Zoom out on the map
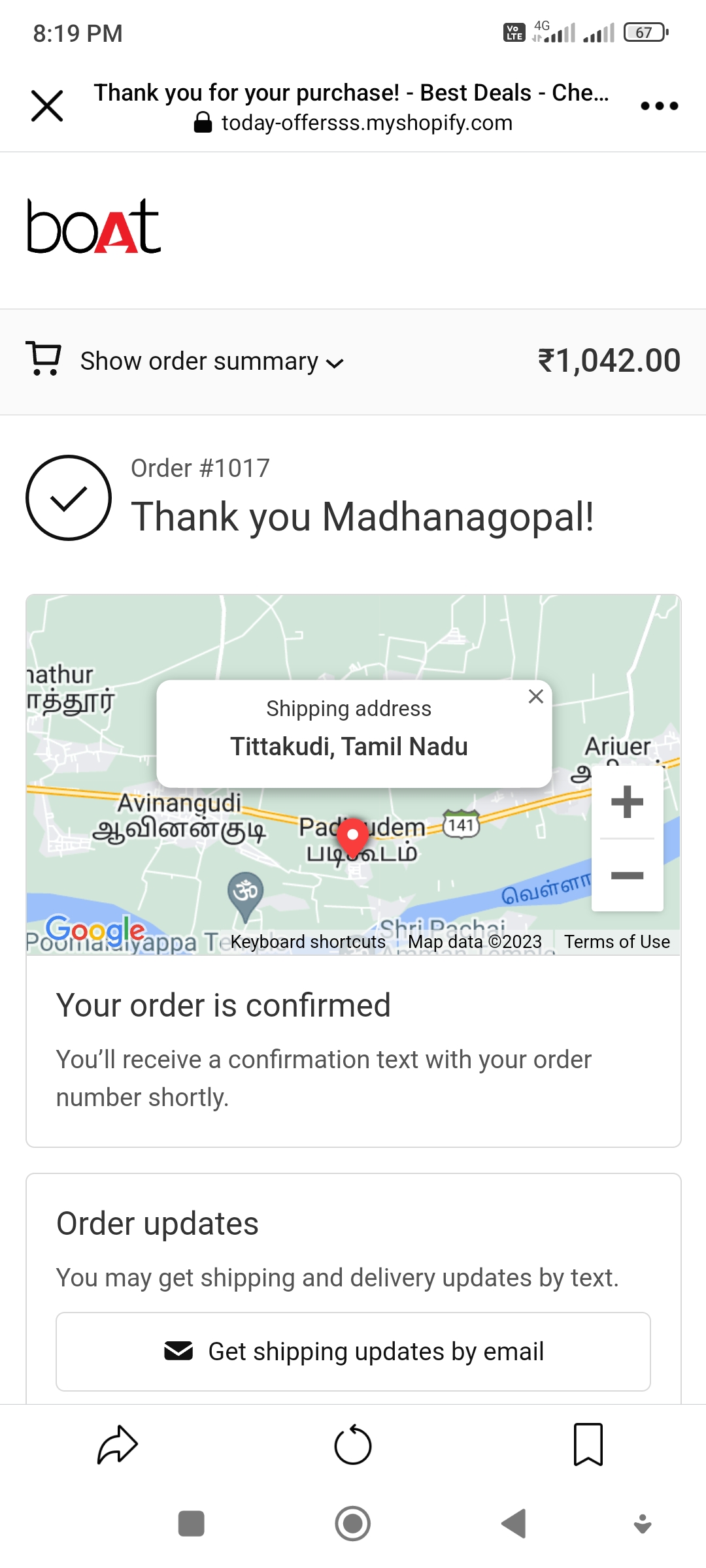The image size is (706, 1568). tap(627, 875)
